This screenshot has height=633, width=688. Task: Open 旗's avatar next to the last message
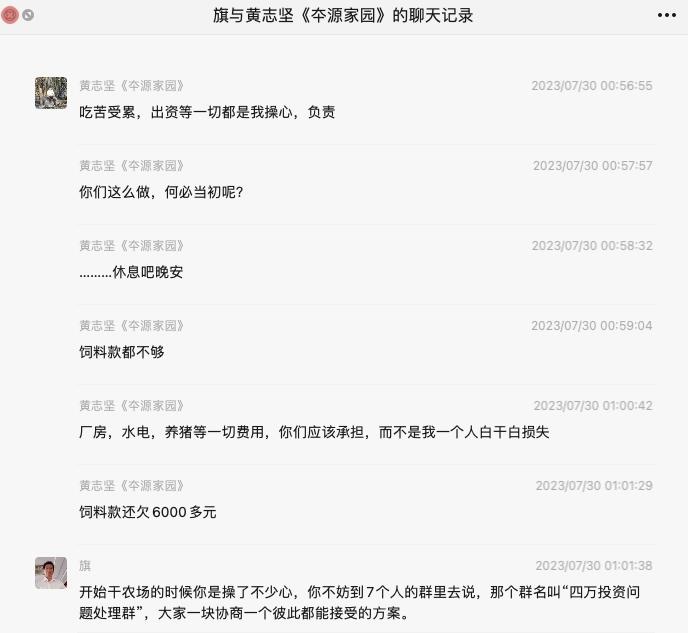pos(51,573)
